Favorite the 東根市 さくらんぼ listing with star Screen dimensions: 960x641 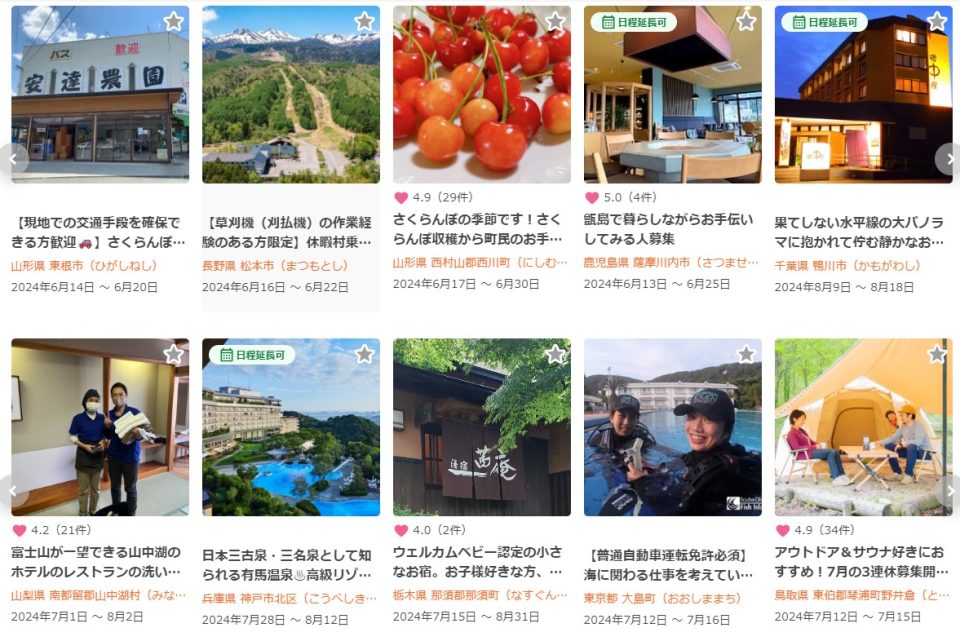[173, 21]
